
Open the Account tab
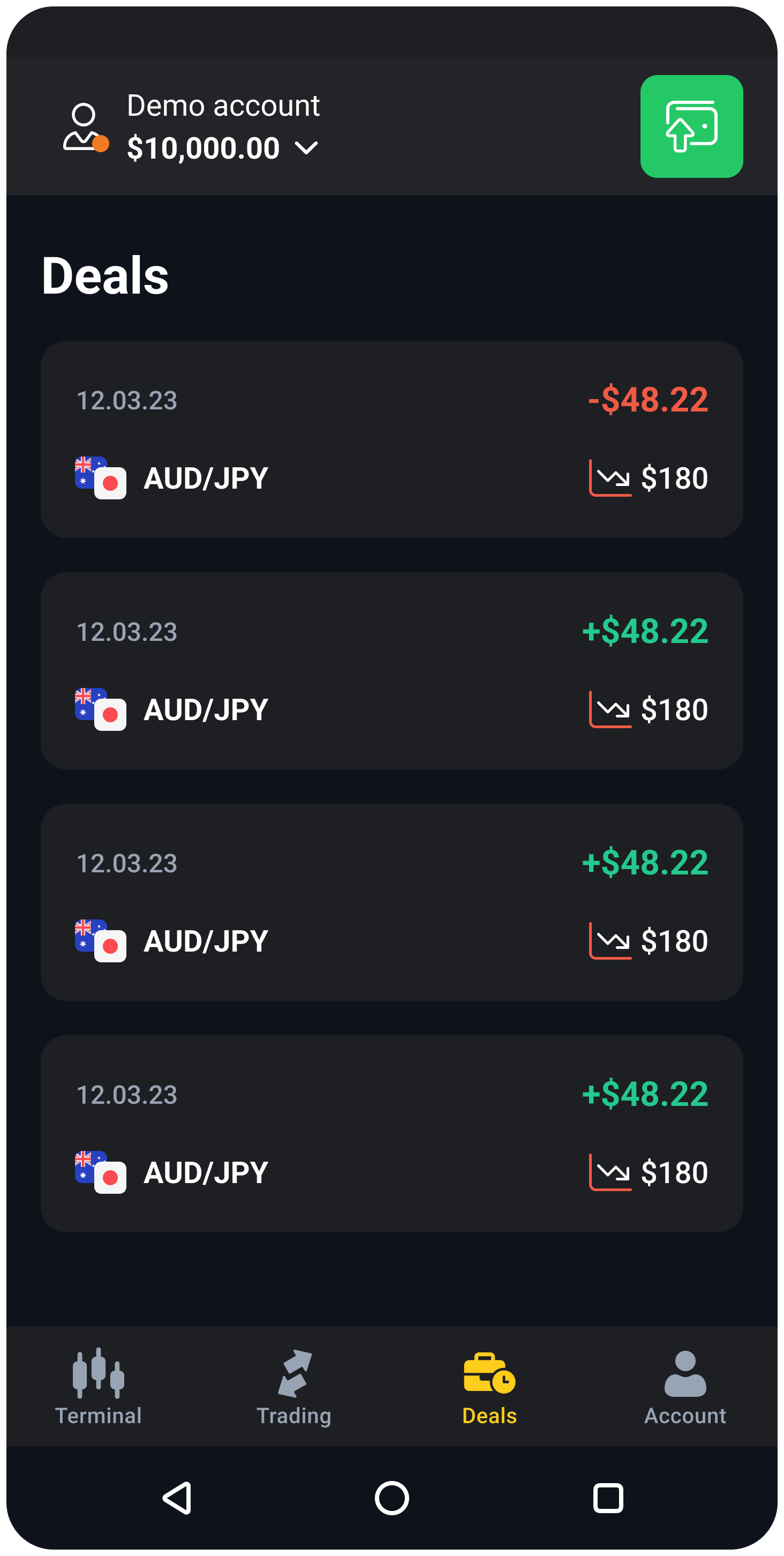pos(685,1387)
